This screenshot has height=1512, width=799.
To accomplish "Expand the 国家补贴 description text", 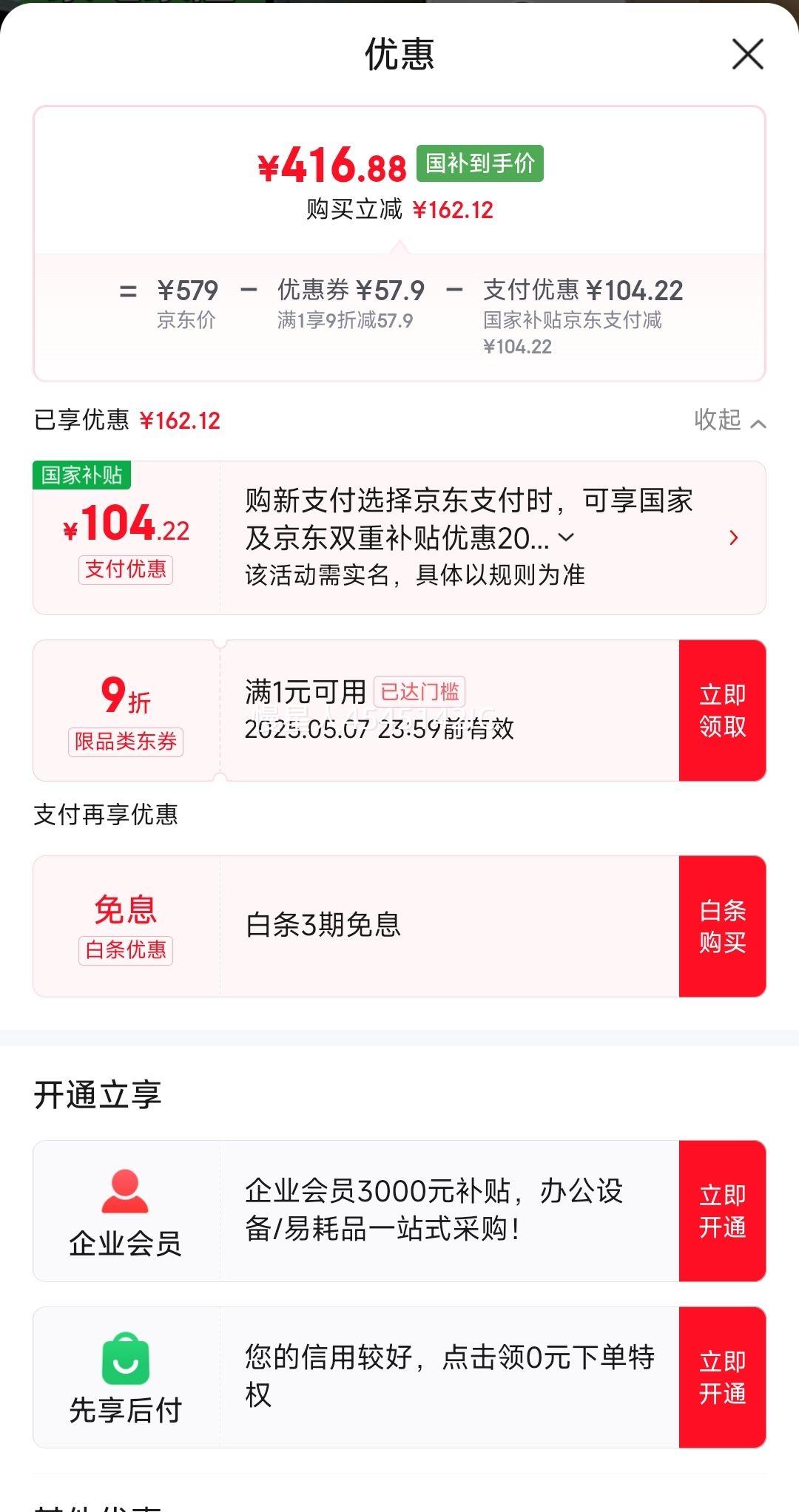I will pyautogui.click(x=566, y=538).
